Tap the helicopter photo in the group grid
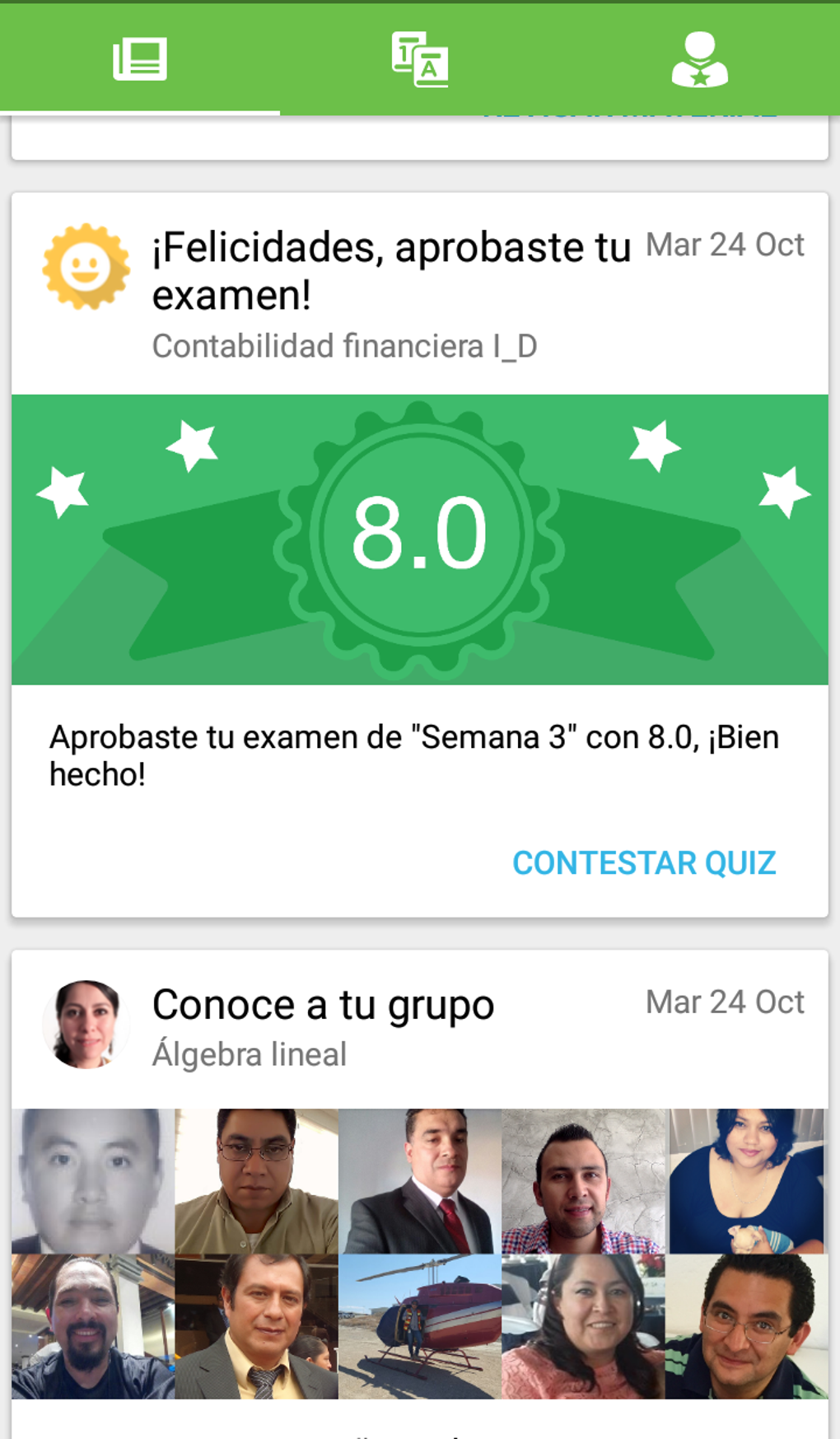The height and width of the screenshot is (1439, 840). tap(420, 1326)
